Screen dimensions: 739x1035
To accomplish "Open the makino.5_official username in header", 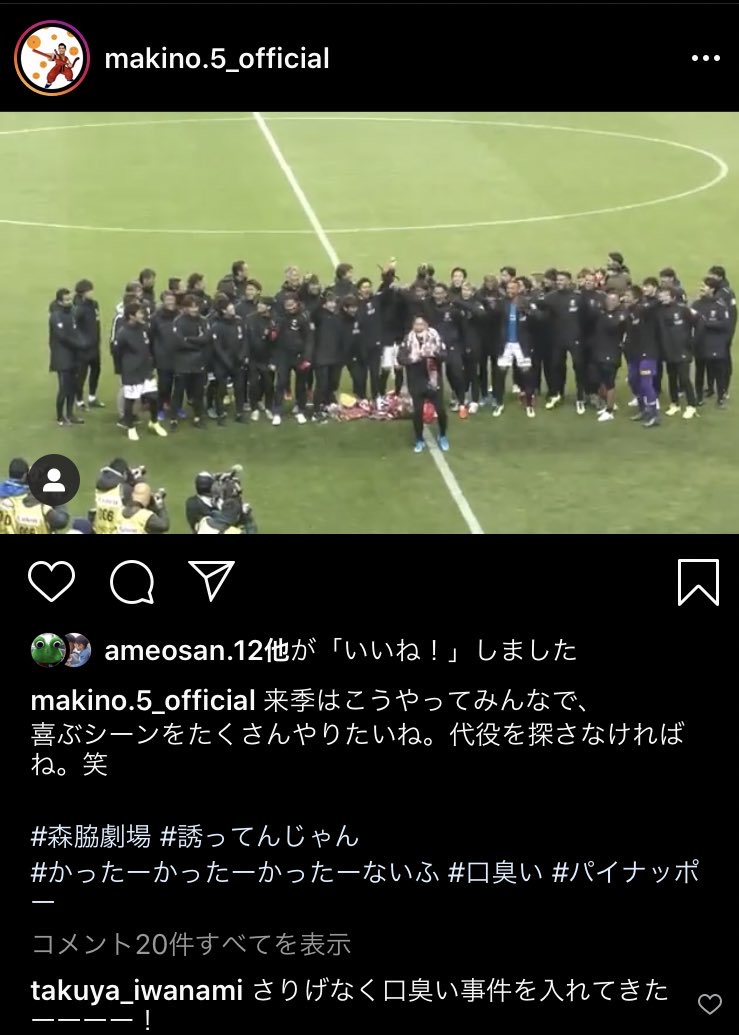I will point(217,58).
